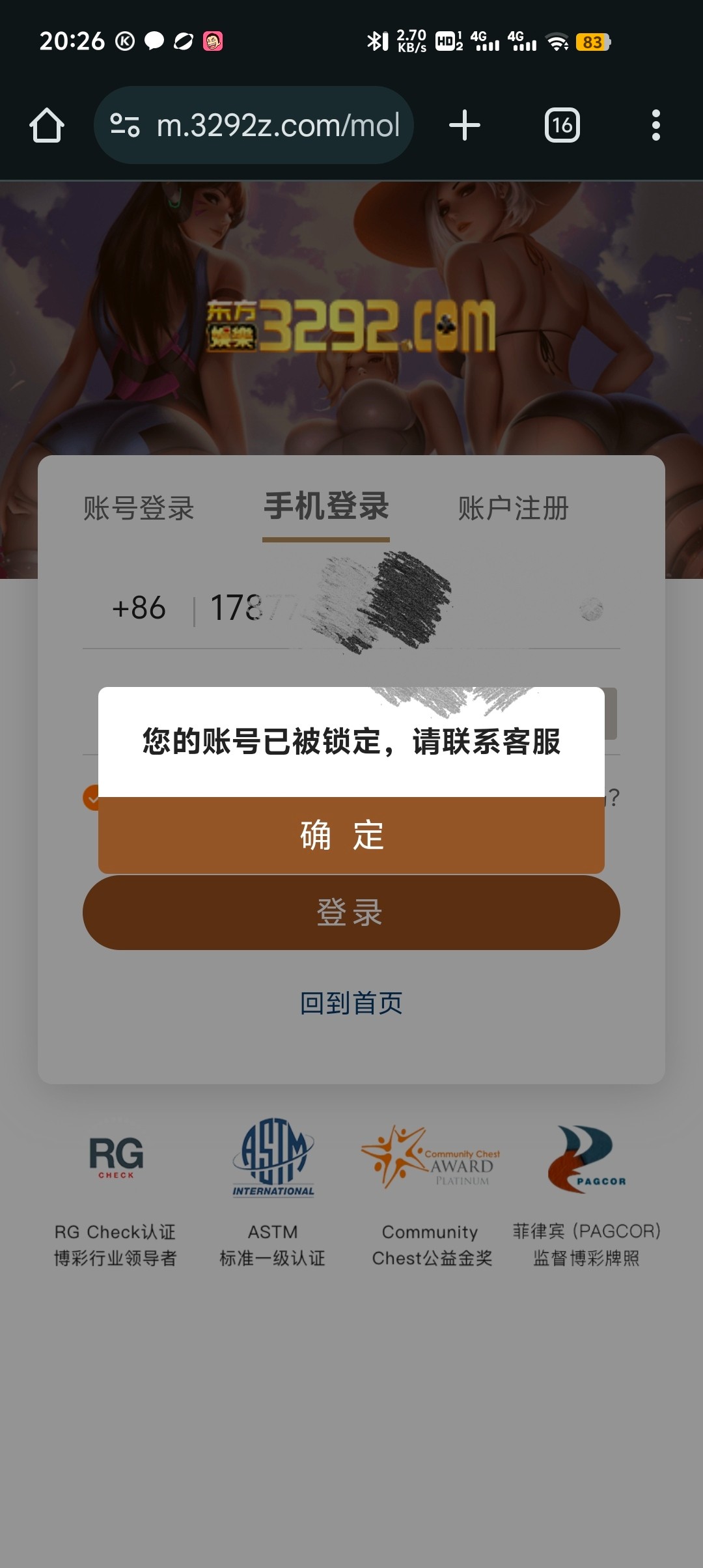Open the browser overflow menu
Image resolution: width=703 pixels, height=1568 pixels.
tap(655, 125)
